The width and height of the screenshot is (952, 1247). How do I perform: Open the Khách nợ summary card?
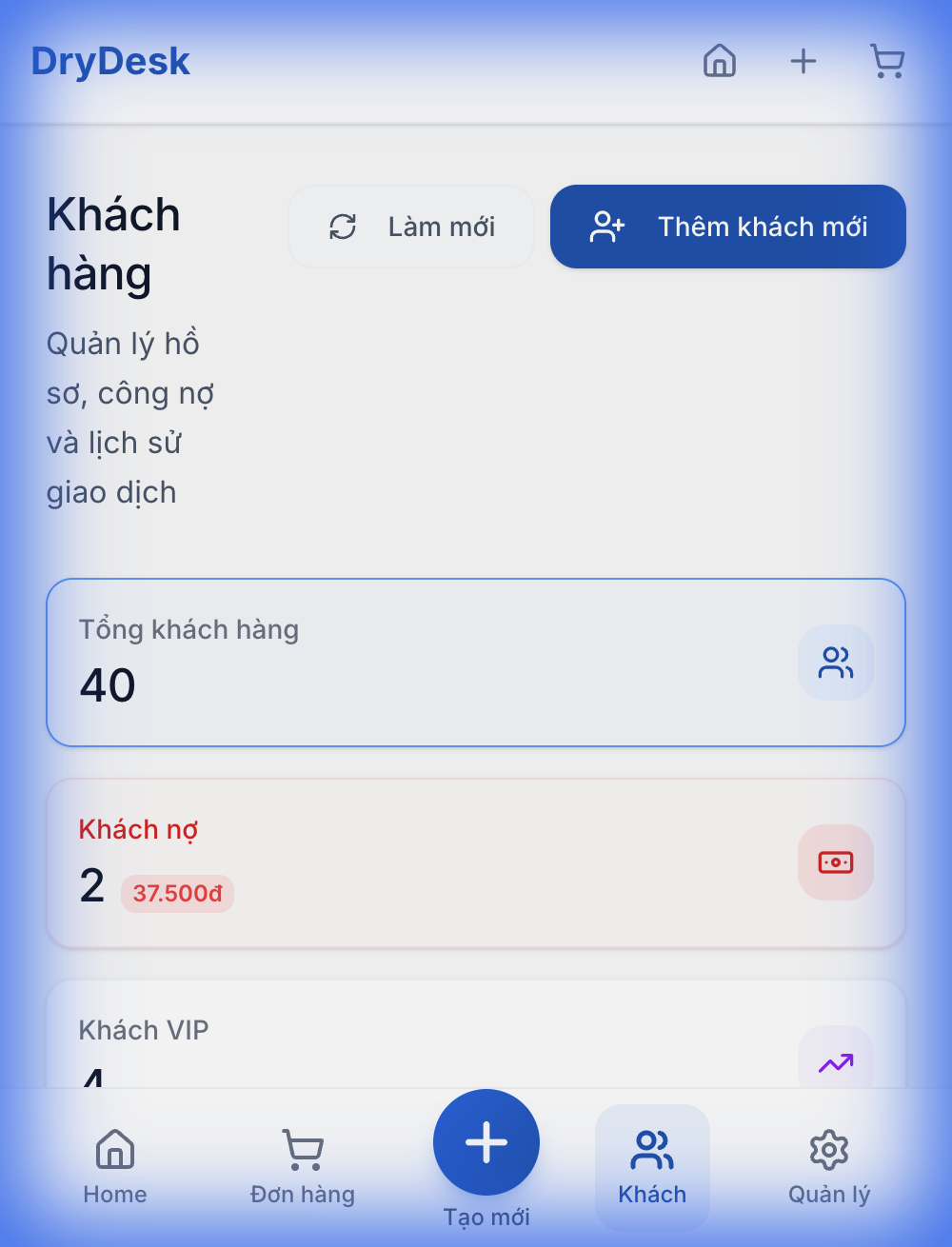(x=476, y=862)
